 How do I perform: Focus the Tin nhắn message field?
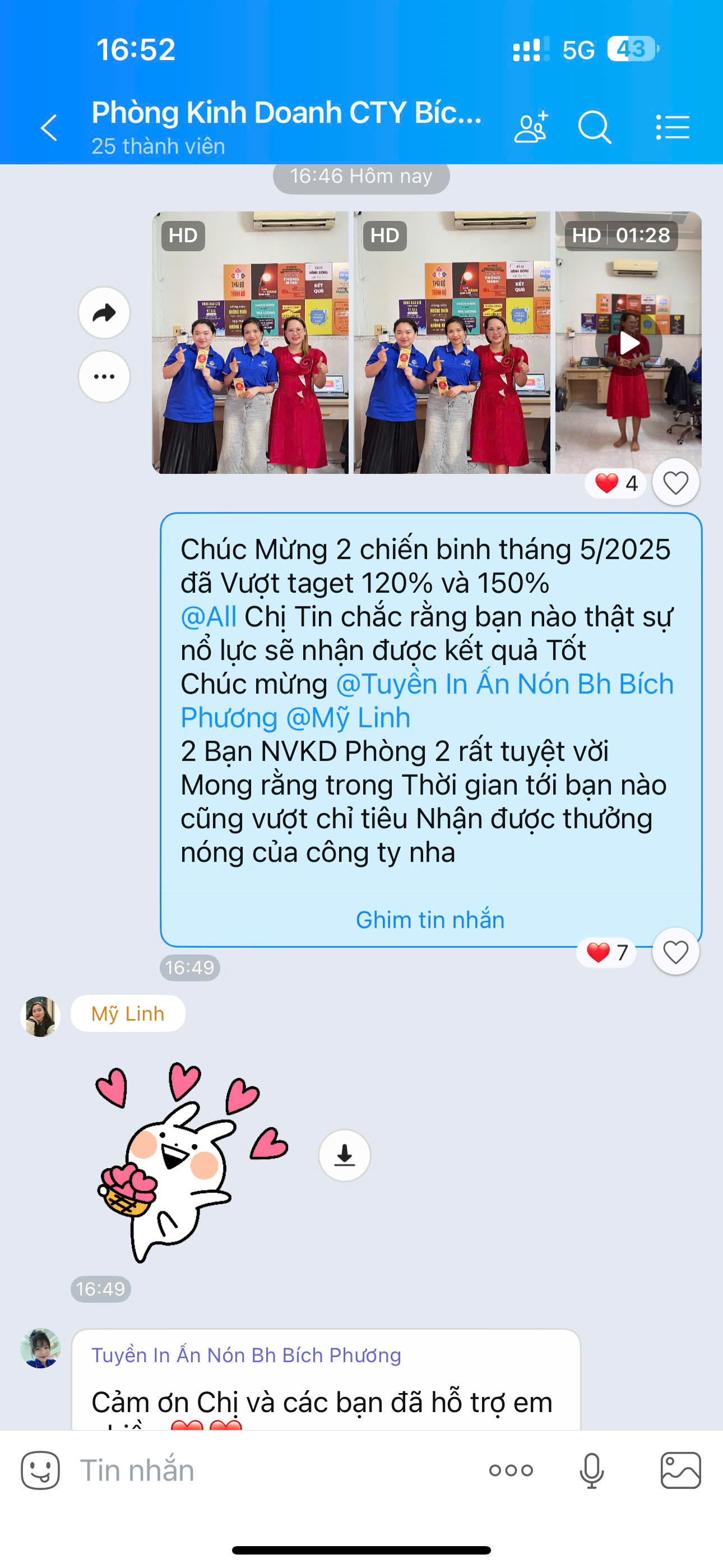(274, 1470)
